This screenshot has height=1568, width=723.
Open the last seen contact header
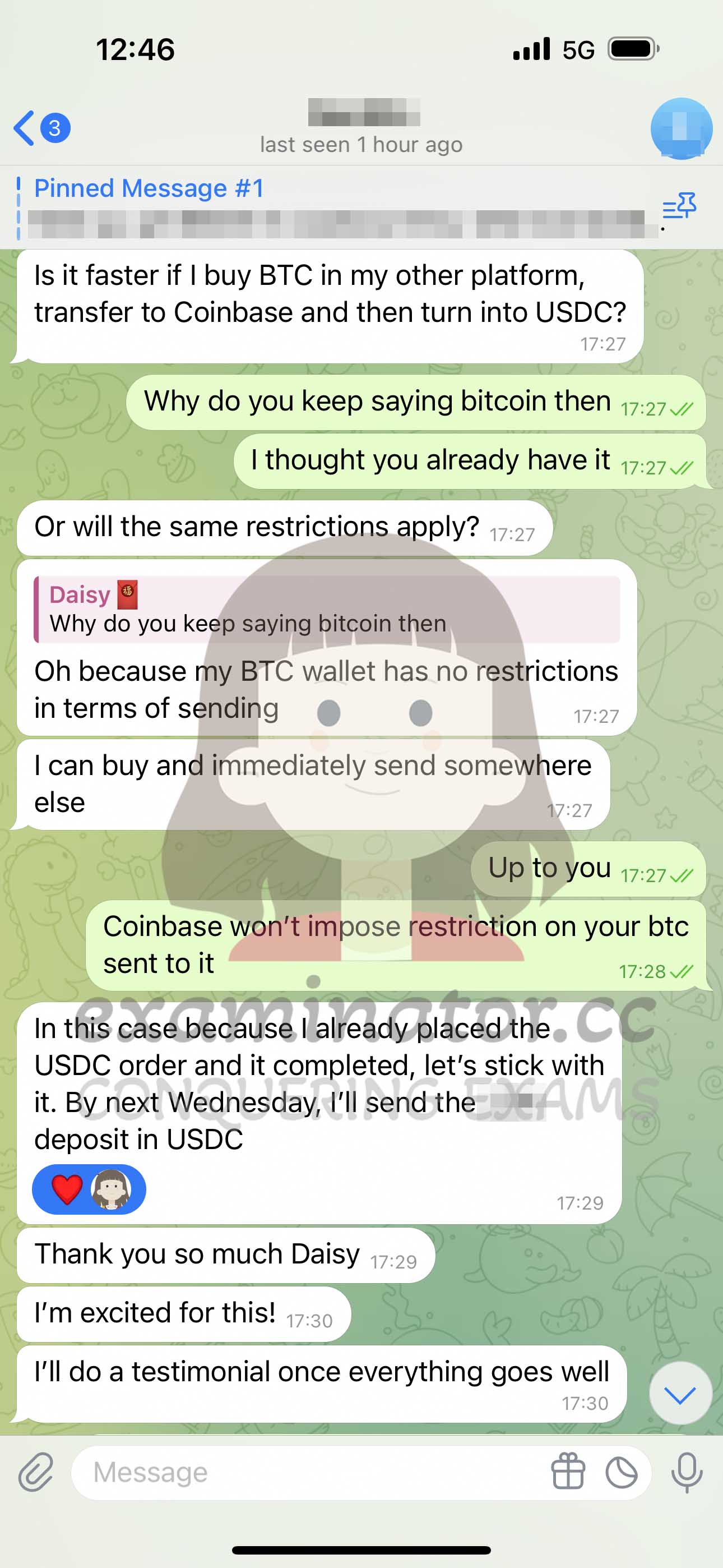pos(361,127)
